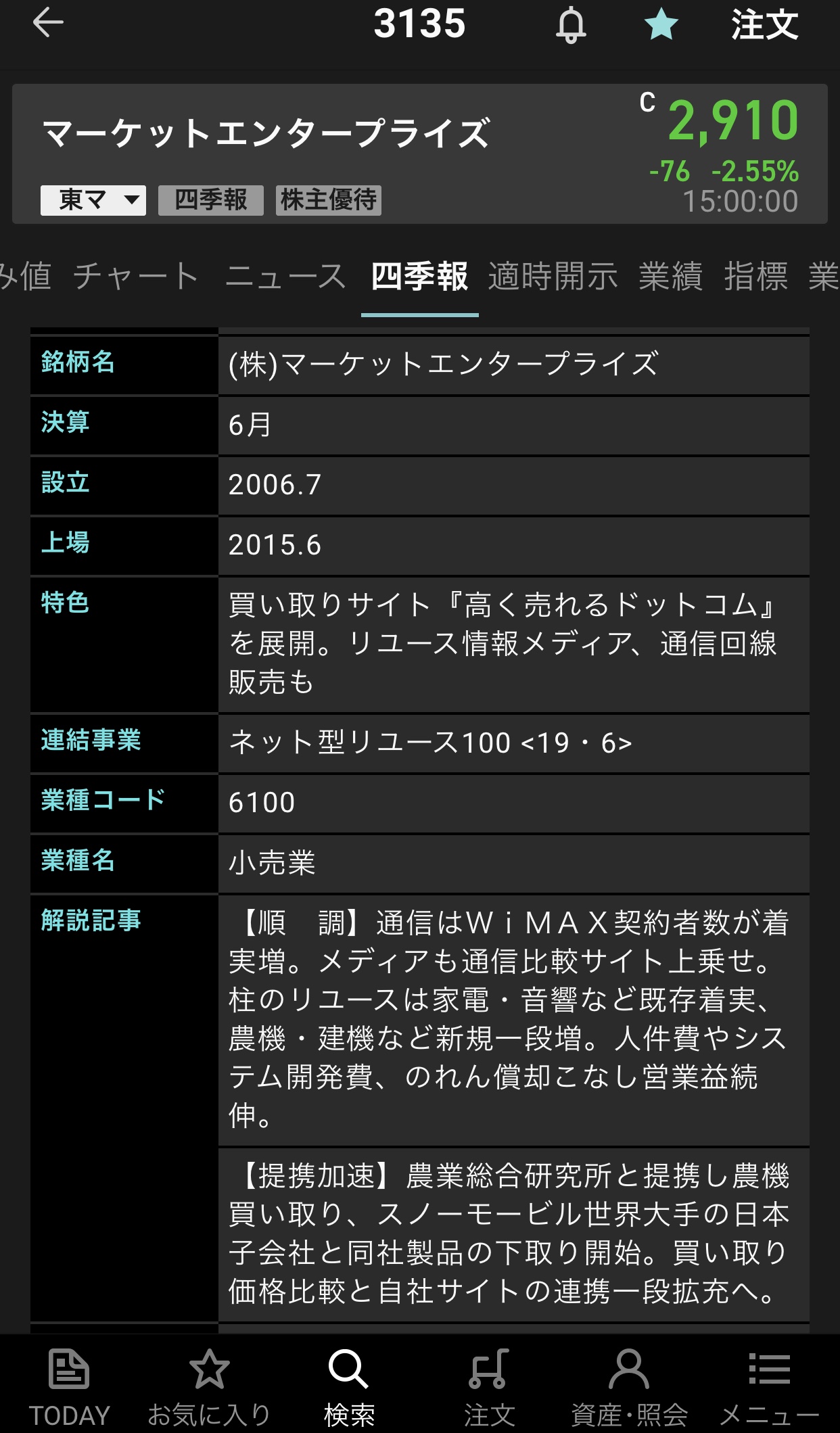Open the 四季報 badge under the stock name
Image resolution: width=840 pixels, height=1433 pixels.
[210, 200]
